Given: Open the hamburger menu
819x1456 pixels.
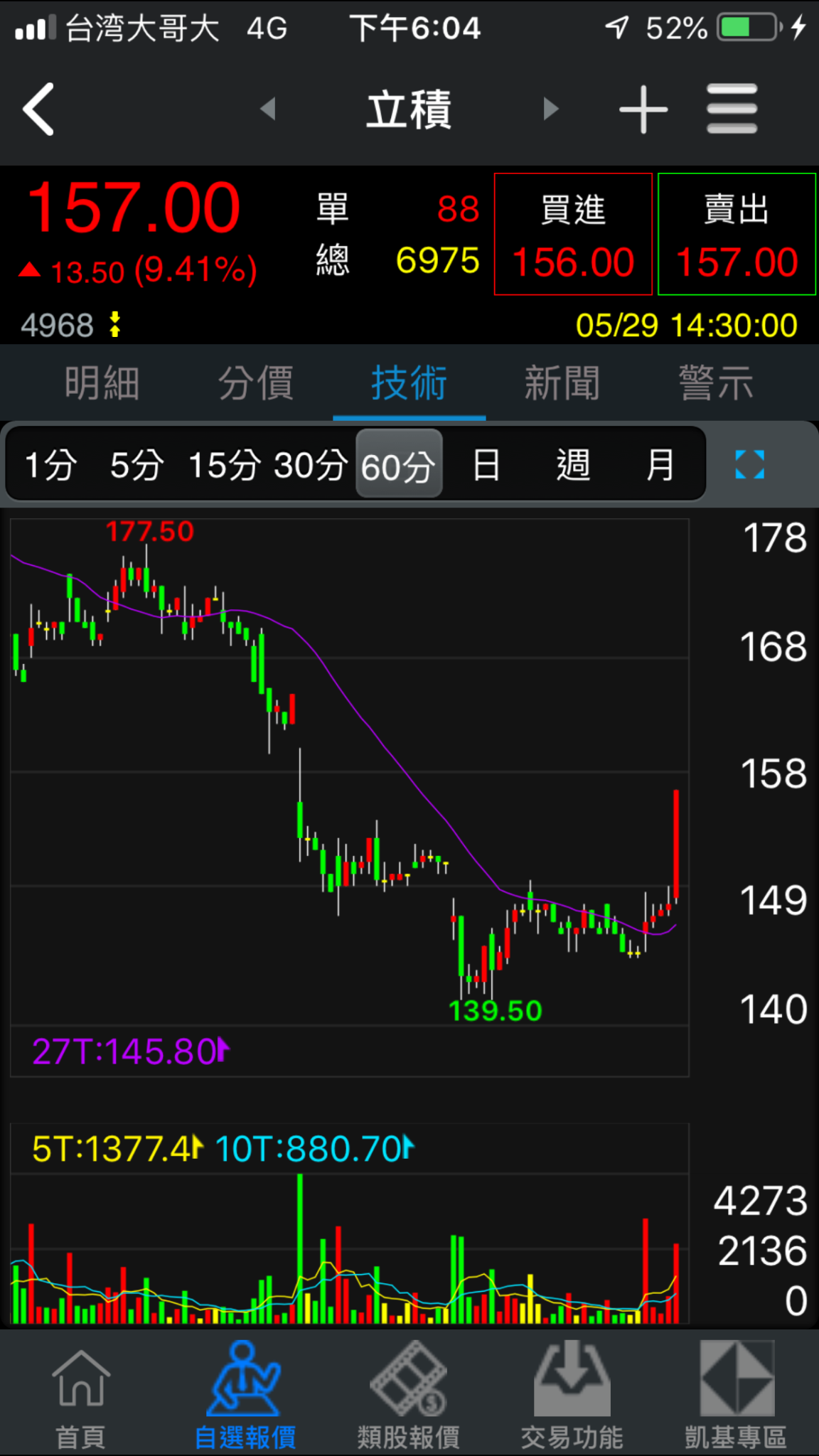Looking at the screenshot, I should (732, 109).
